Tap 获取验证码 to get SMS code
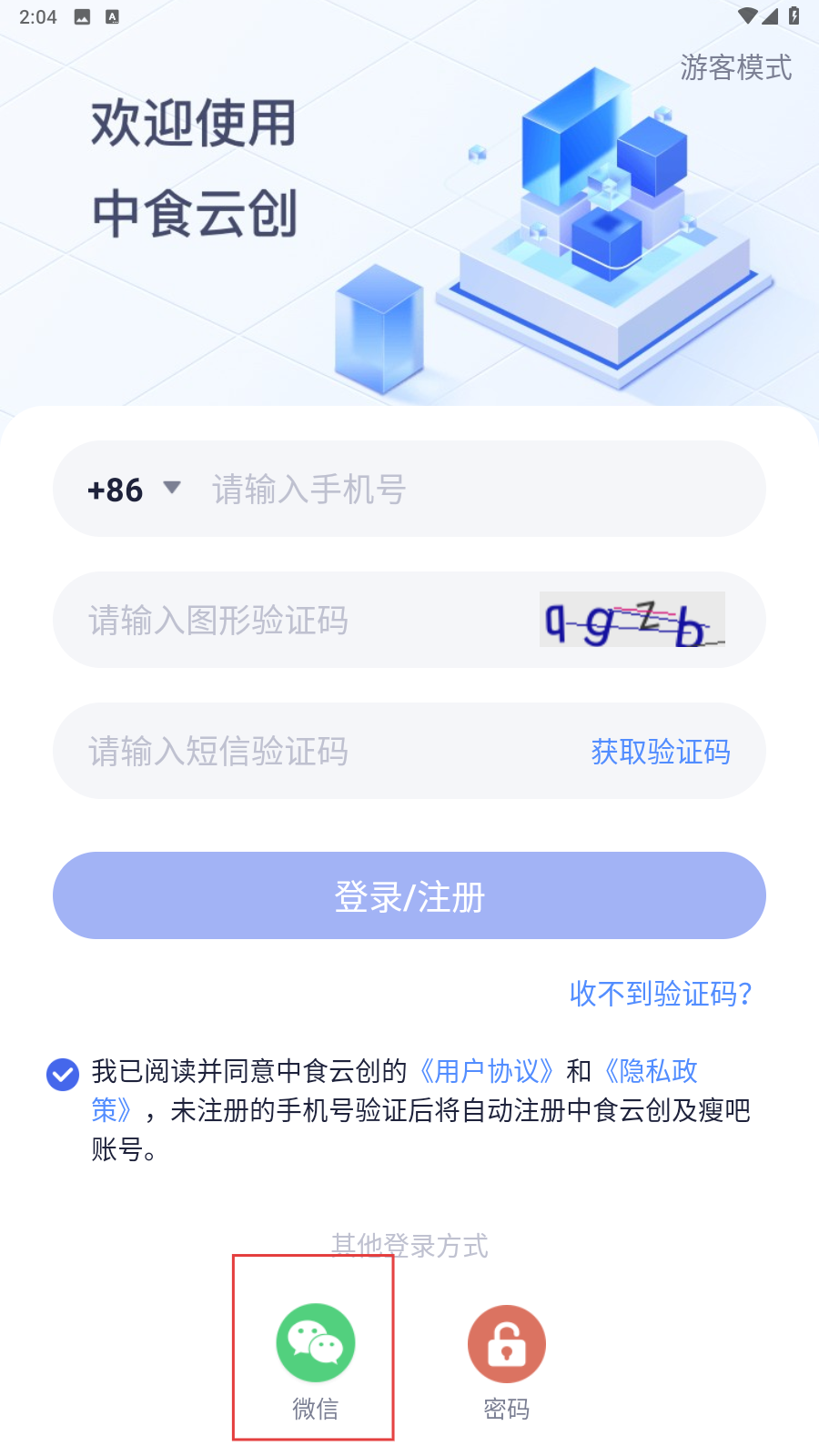Viewport: 819px width, 1456px height. click(x=661, y=752)
